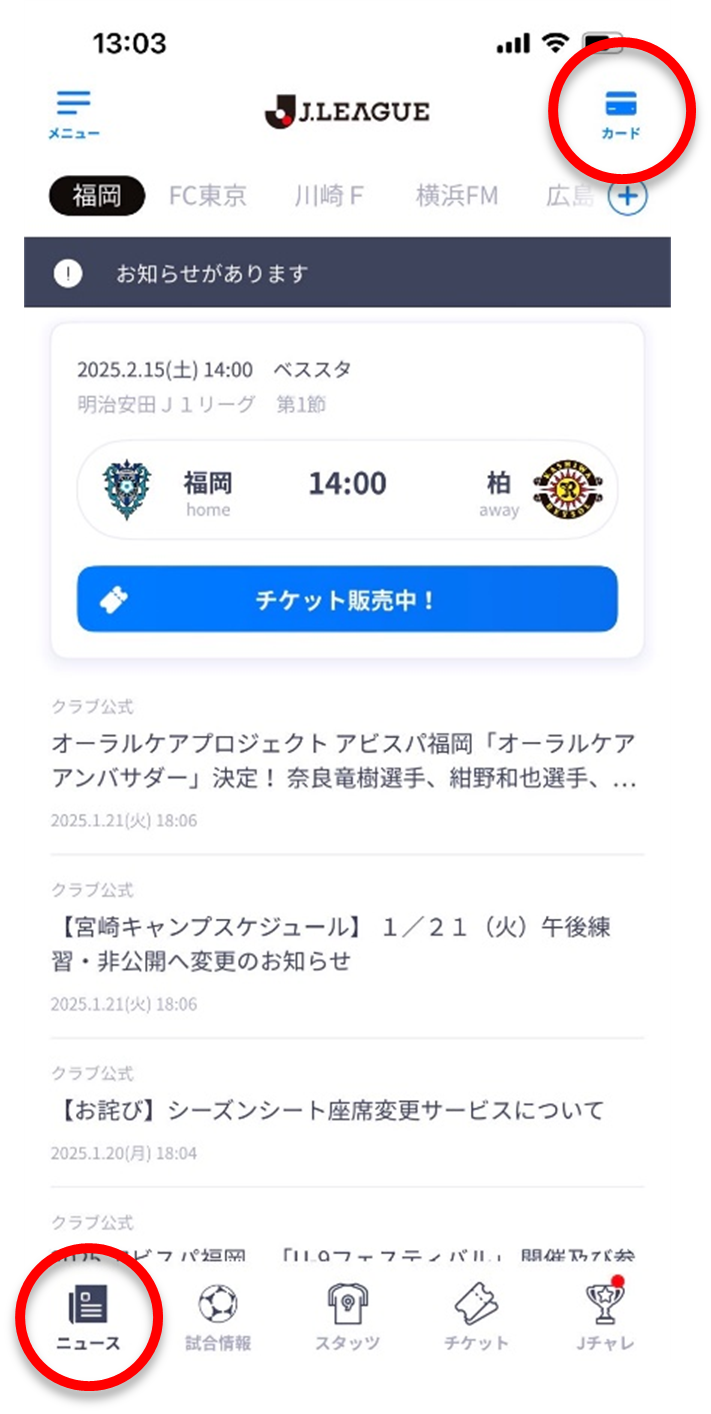The height and width of the screenshot is (1414, 711).
Task: Tap the チケット販売中！ ticket button
Action: [347, 600]
